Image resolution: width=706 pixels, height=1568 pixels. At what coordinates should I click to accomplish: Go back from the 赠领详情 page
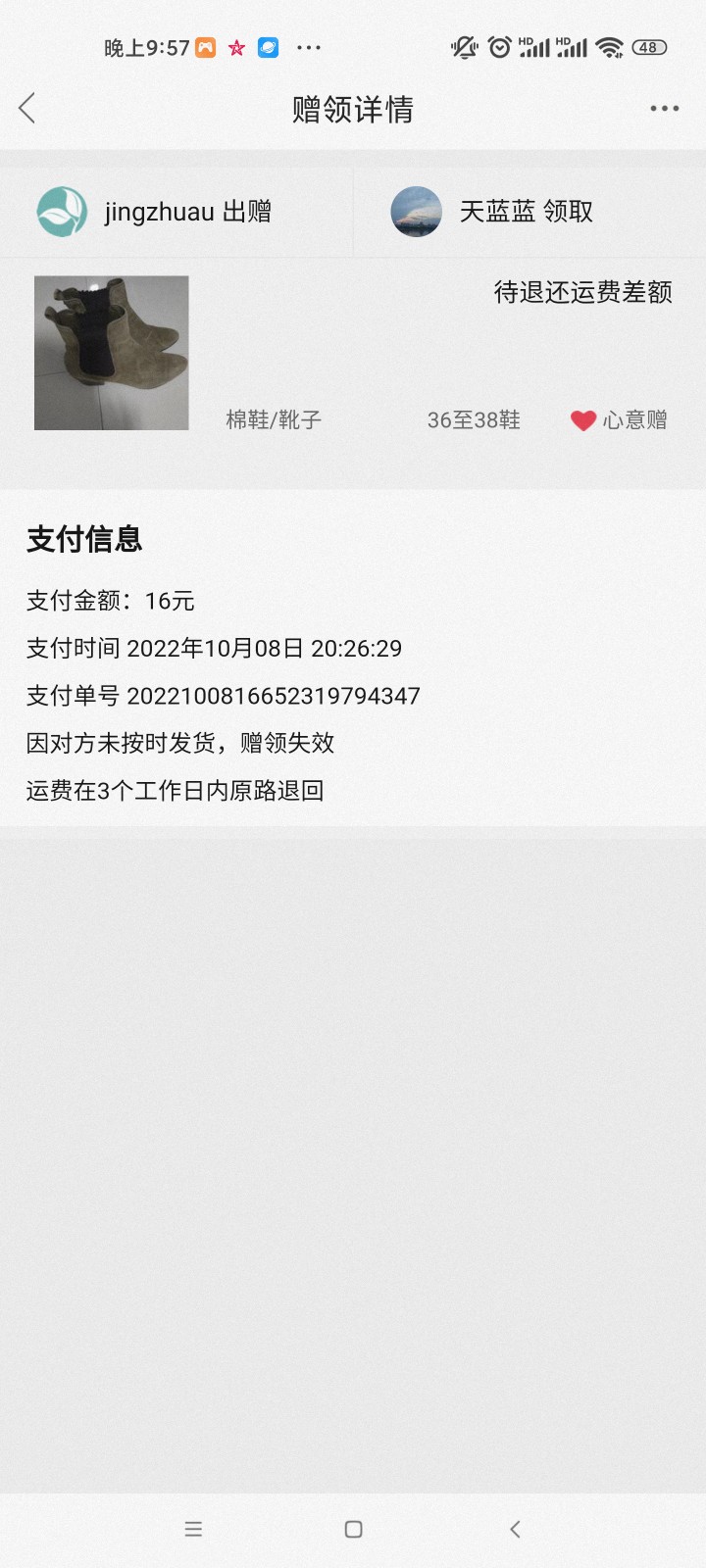pos(27,109)
